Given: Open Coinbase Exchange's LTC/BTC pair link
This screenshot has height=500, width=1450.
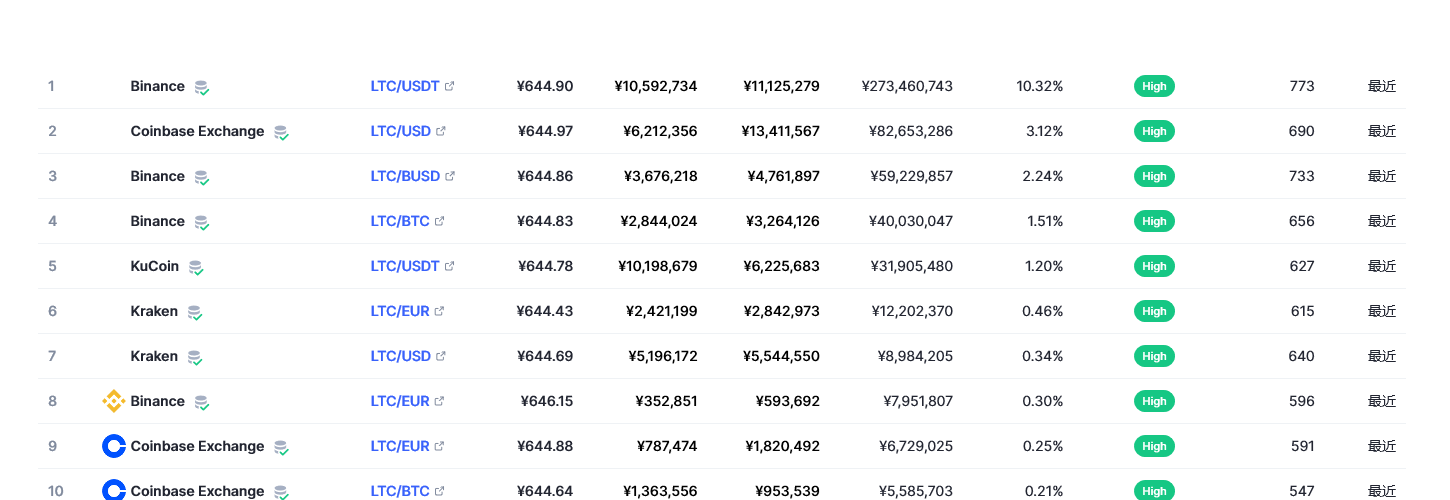Looking at the screenshot, I should point(400,490).
